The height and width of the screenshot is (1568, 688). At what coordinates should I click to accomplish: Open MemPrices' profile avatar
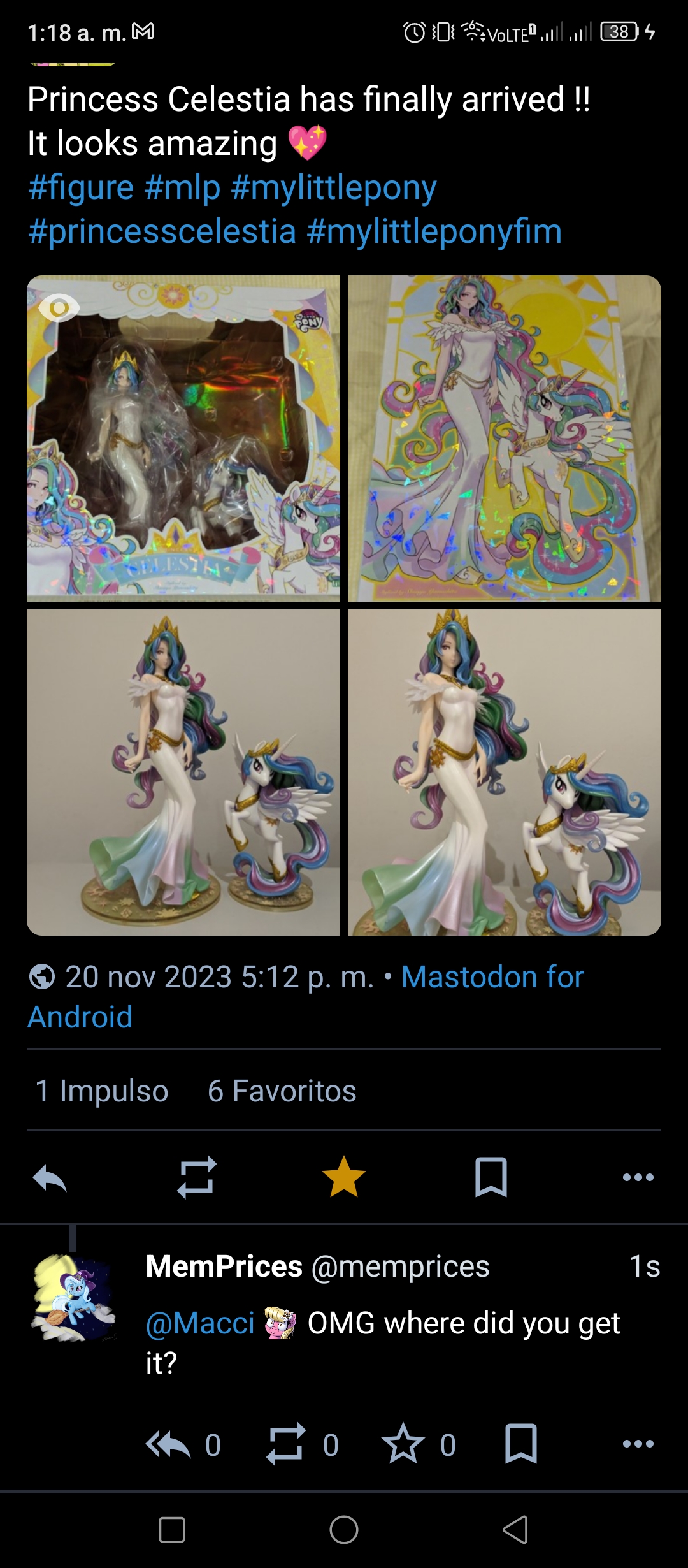[x=74, y=1298]
